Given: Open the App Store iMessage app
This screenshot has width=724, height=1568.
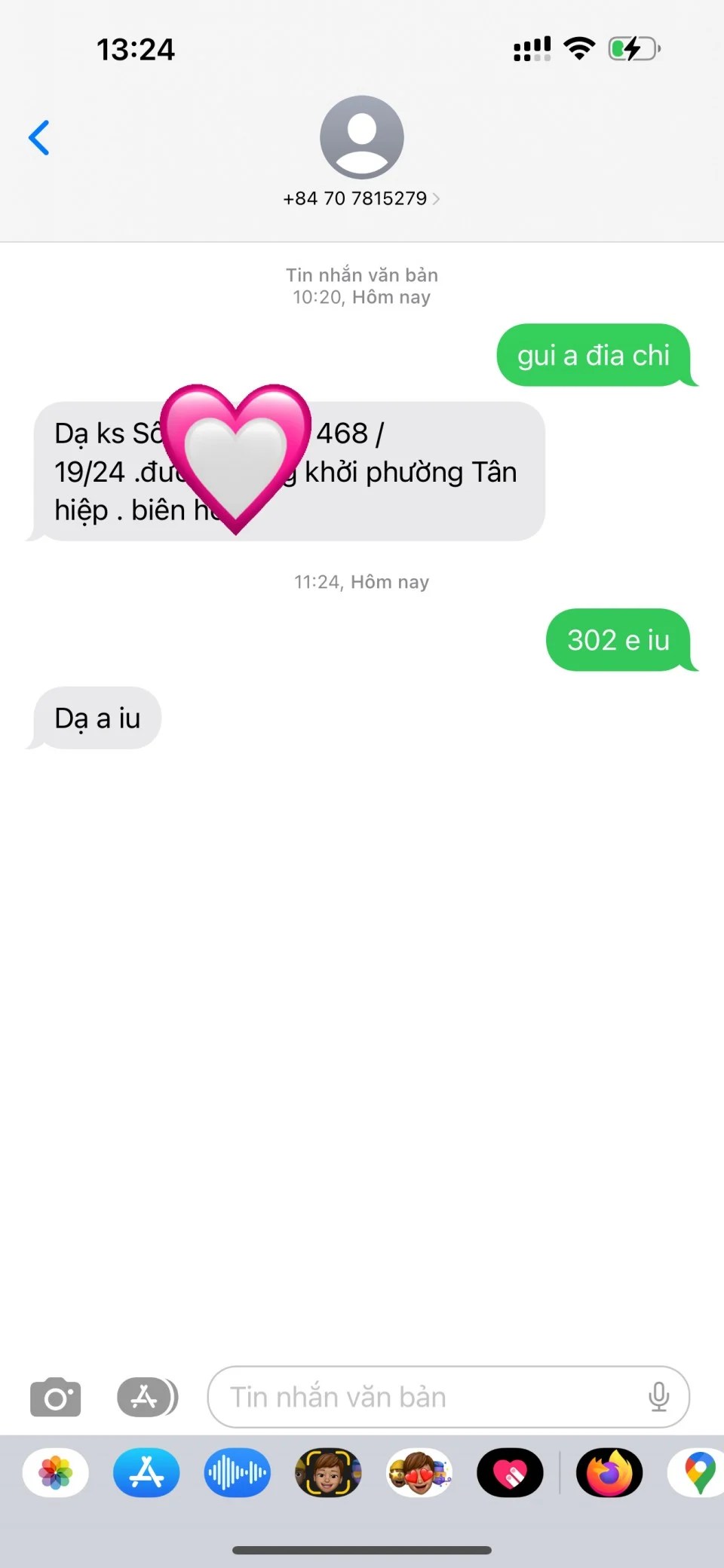Looking at the screenshot, I should 146,1472.
